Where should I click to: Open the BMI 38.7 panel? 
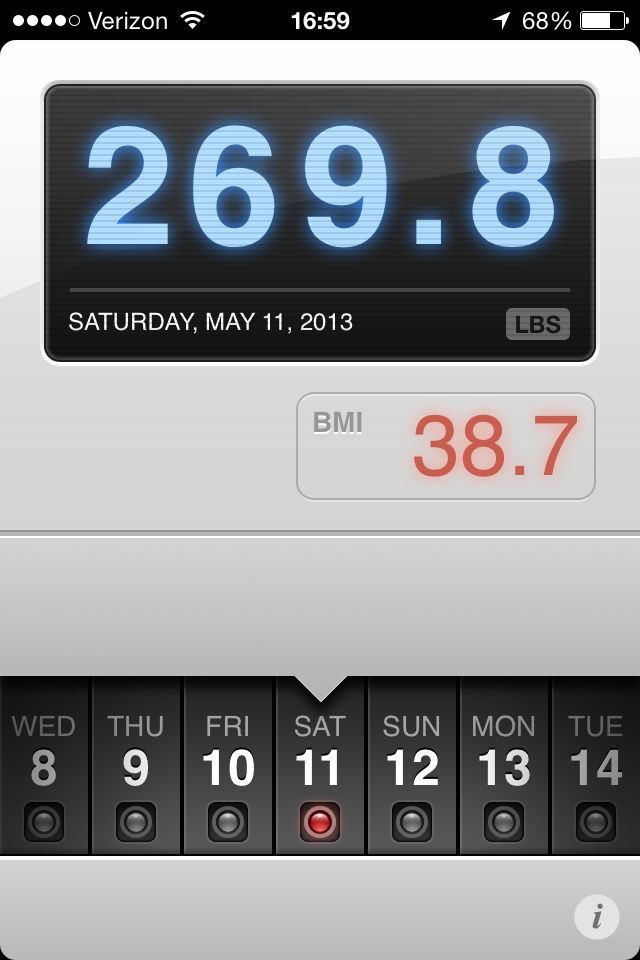click(446, 446)
